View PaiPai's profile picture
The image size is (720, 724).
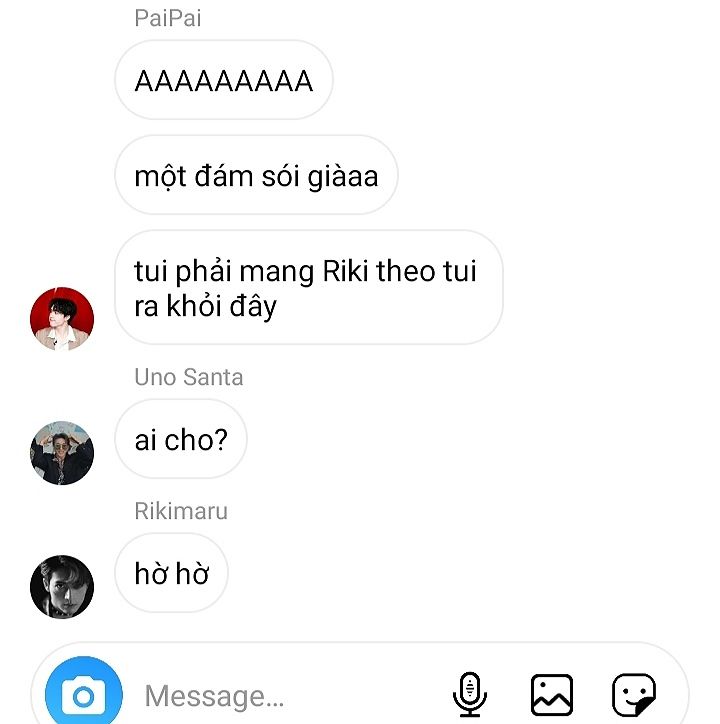(62, 319)
